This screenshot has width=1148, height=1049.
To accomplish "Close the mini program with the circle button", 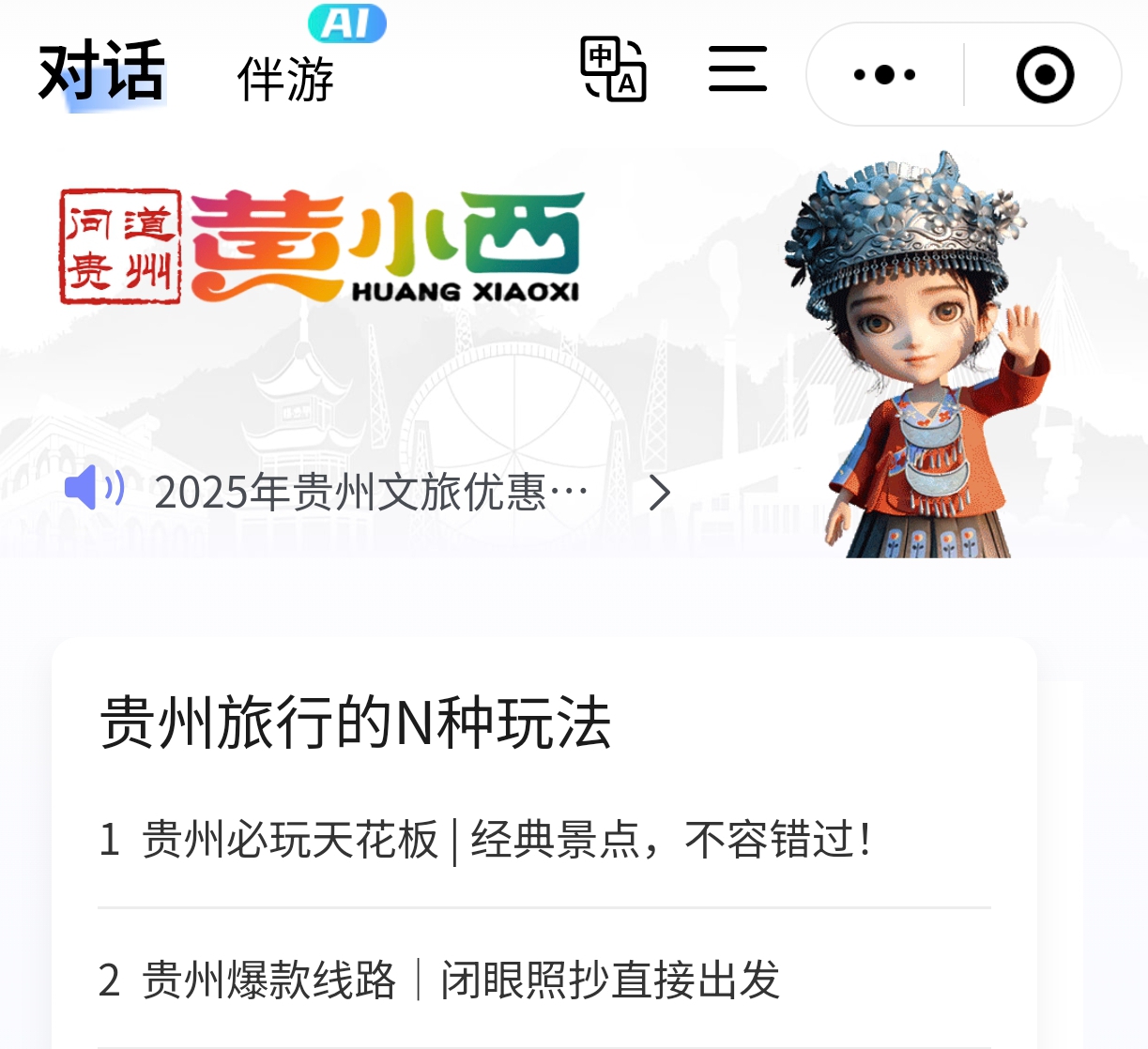I will tap(1045, 75).
